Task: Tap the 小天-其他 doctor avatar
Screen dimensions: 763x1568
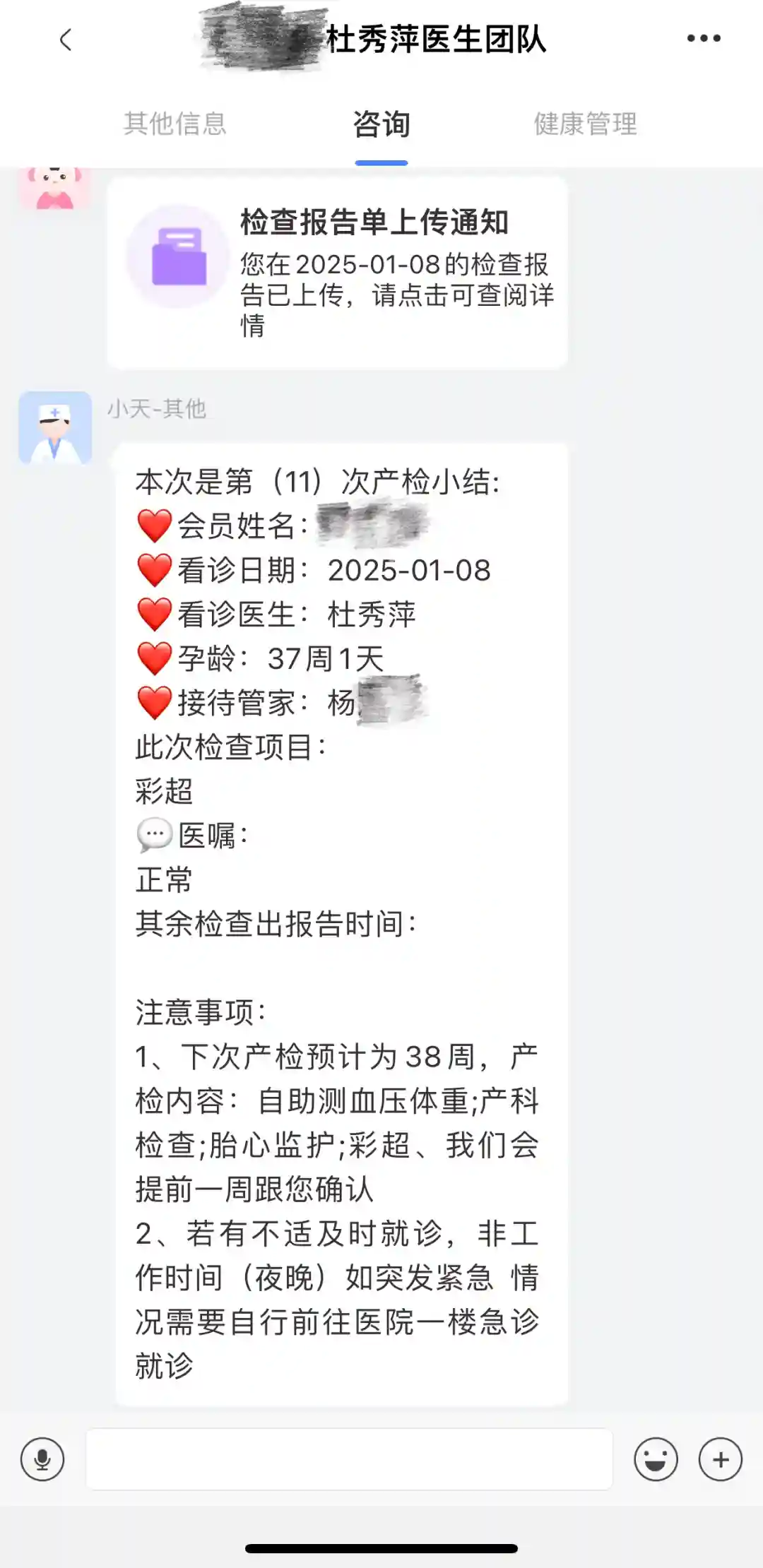Action: pos(55,428)
